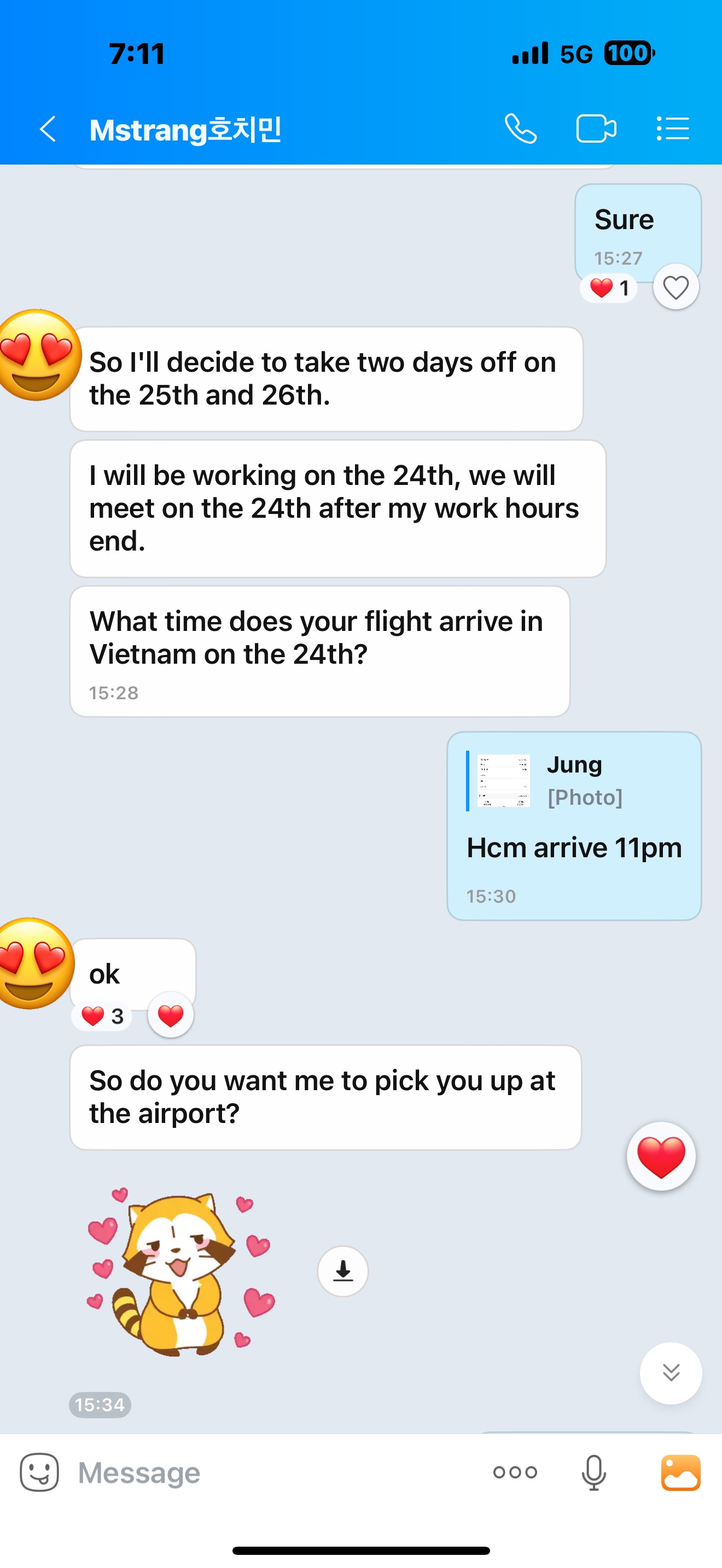
Task: Download the raccoon sticker pack
Action: click(343, 1271)
